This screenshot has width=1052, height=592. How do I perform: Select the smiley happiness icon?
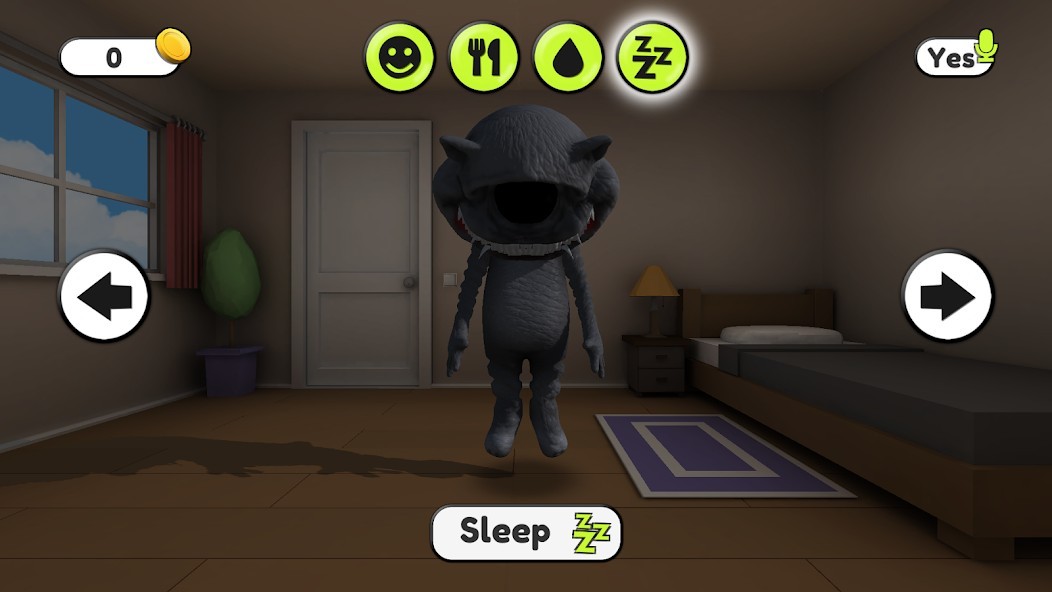click(x=399, y=57)
